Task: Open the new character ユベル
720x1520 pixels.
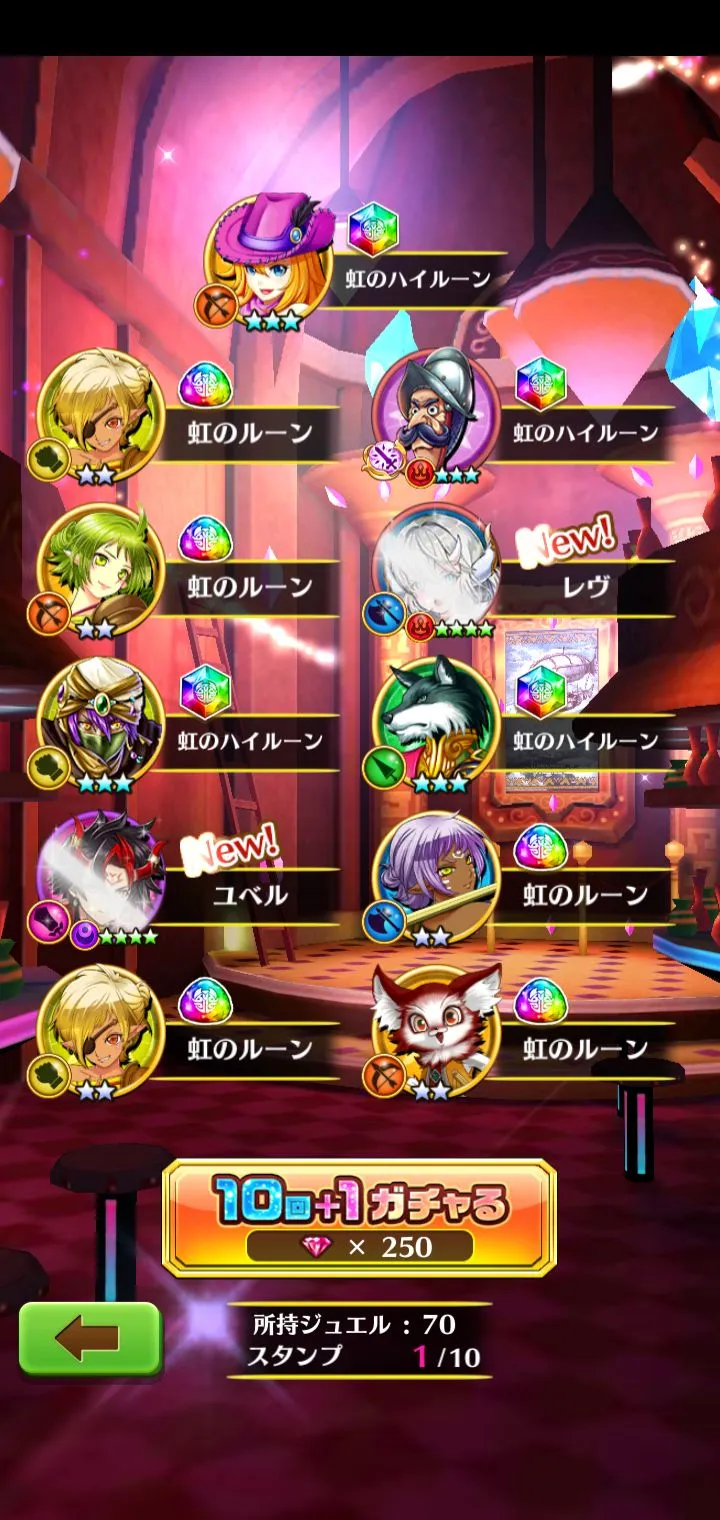Action: click(100, 877)
